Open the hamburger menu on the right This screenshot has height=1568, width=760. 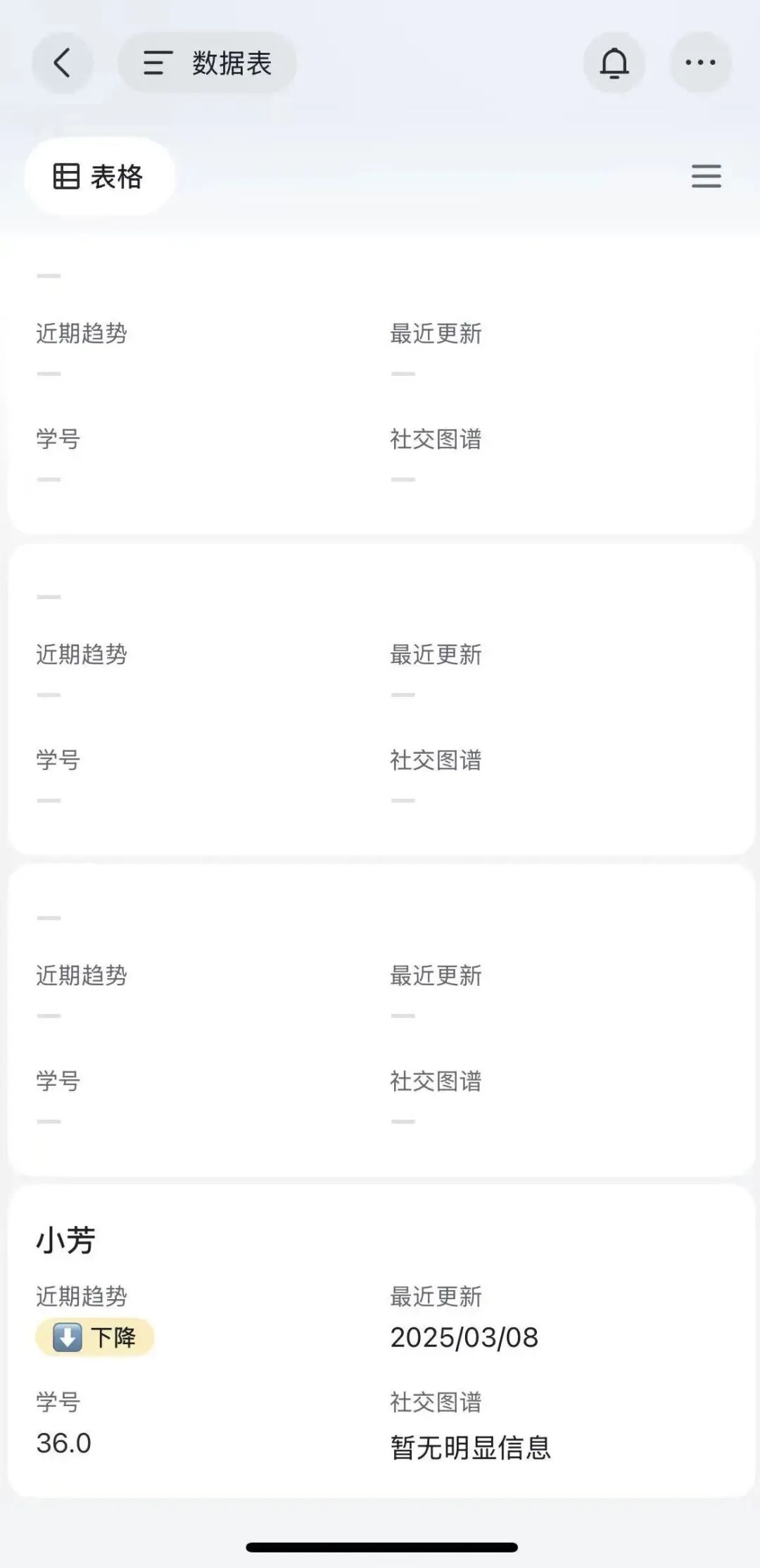tap(707, 177)
